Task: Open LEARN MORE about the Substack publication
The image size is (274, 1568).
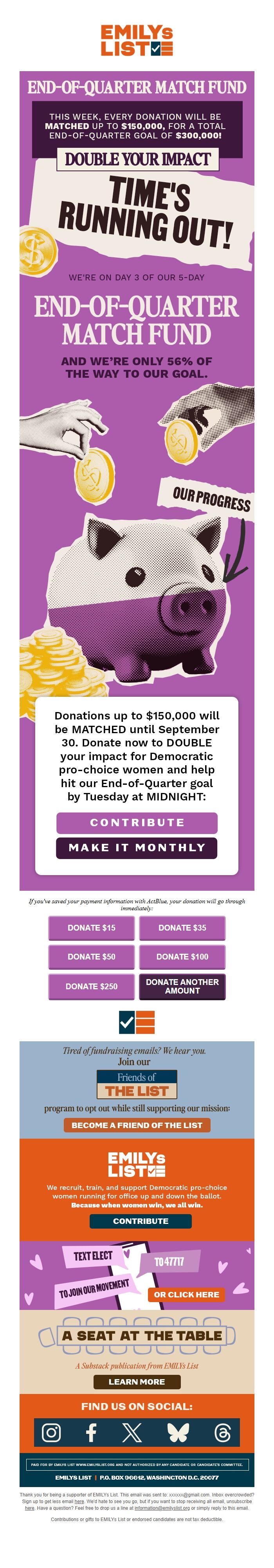Action: (137, 1382)
